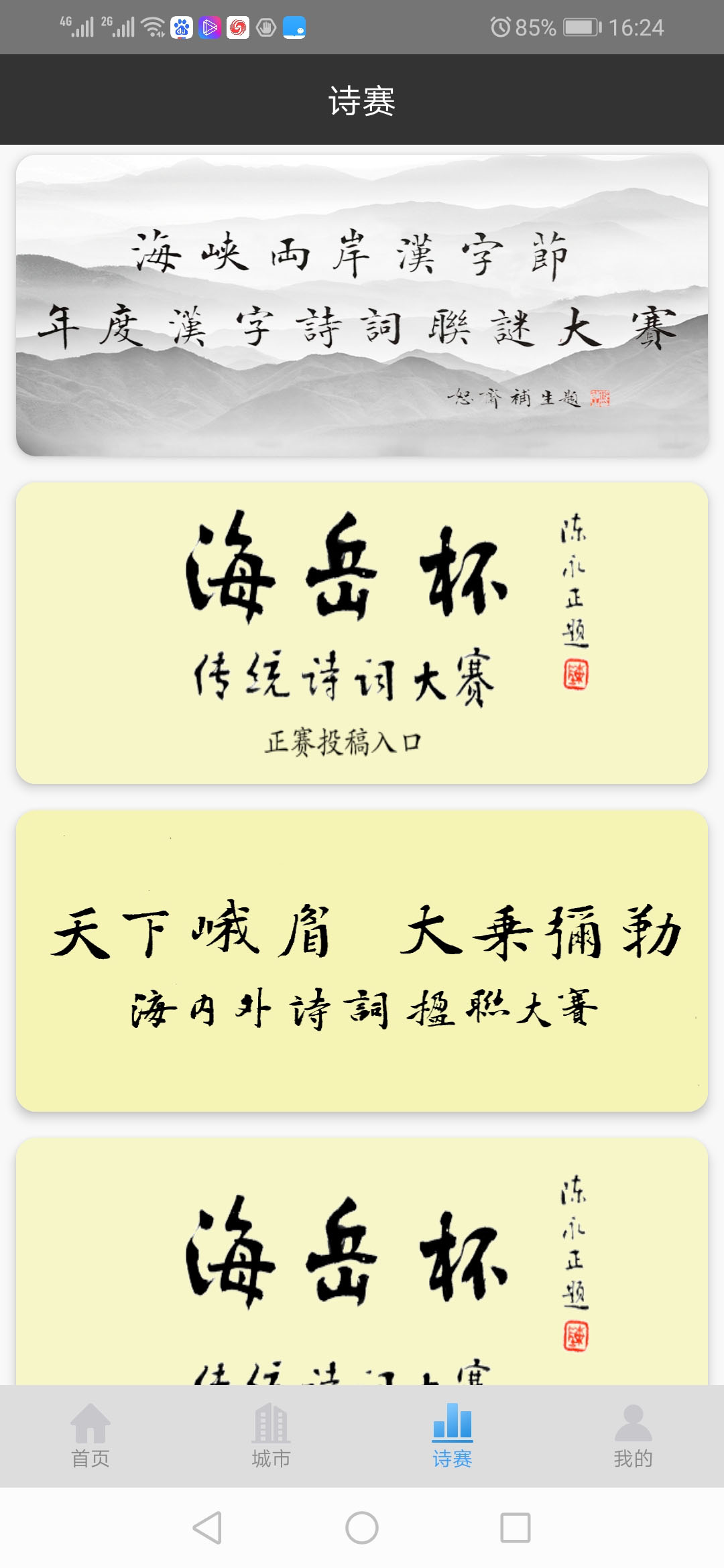
Task: Tap the system home button
Action: pyautogui.click(x=362, y=1528)
